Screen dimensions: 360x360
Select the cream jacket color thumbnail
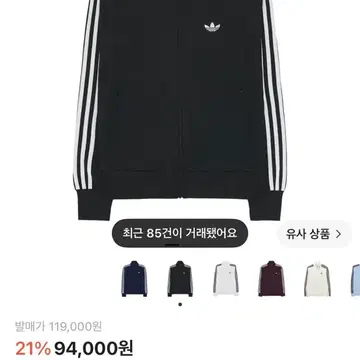point(317,279)
